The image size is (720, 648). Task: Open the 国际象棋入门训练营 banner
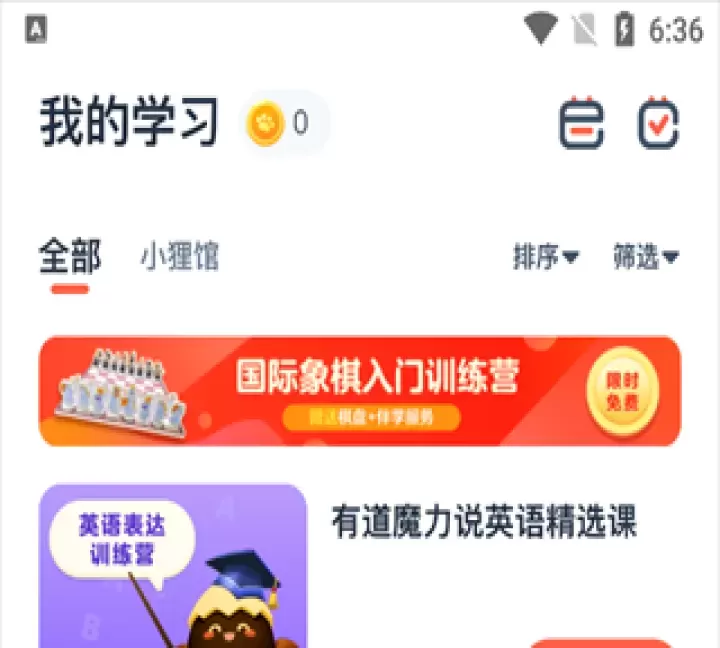[360, 391]
